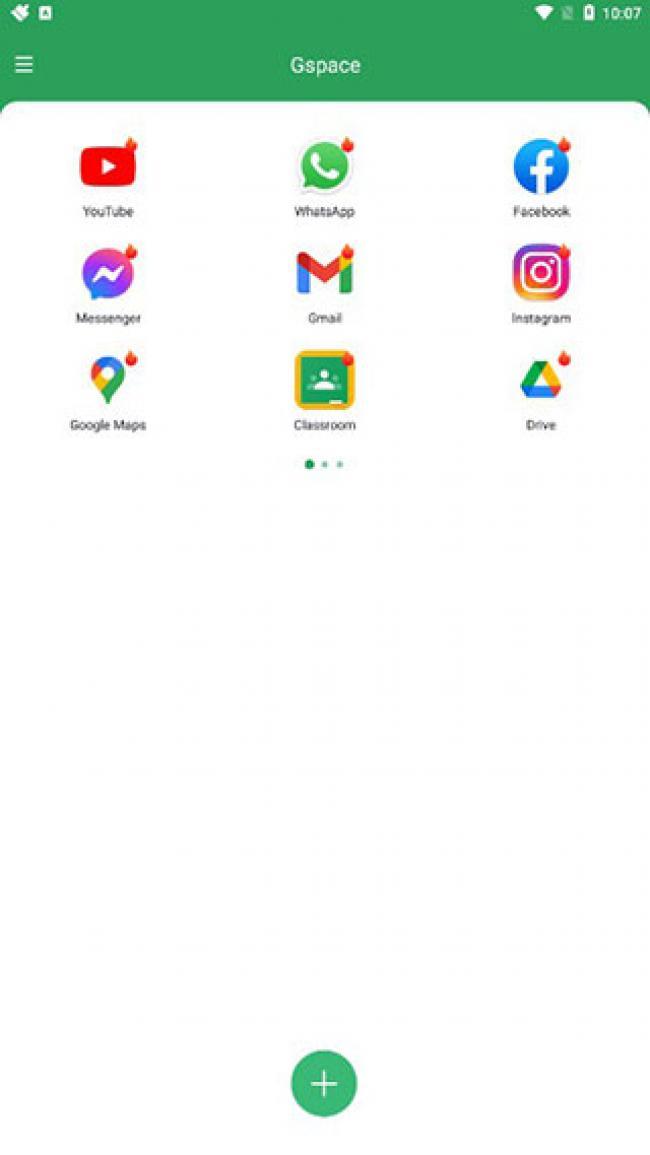The width and height of the screenshot is (650, 1155).
Task: Tap the green plus button to add an app
Action: click(x=324, y=1083)
